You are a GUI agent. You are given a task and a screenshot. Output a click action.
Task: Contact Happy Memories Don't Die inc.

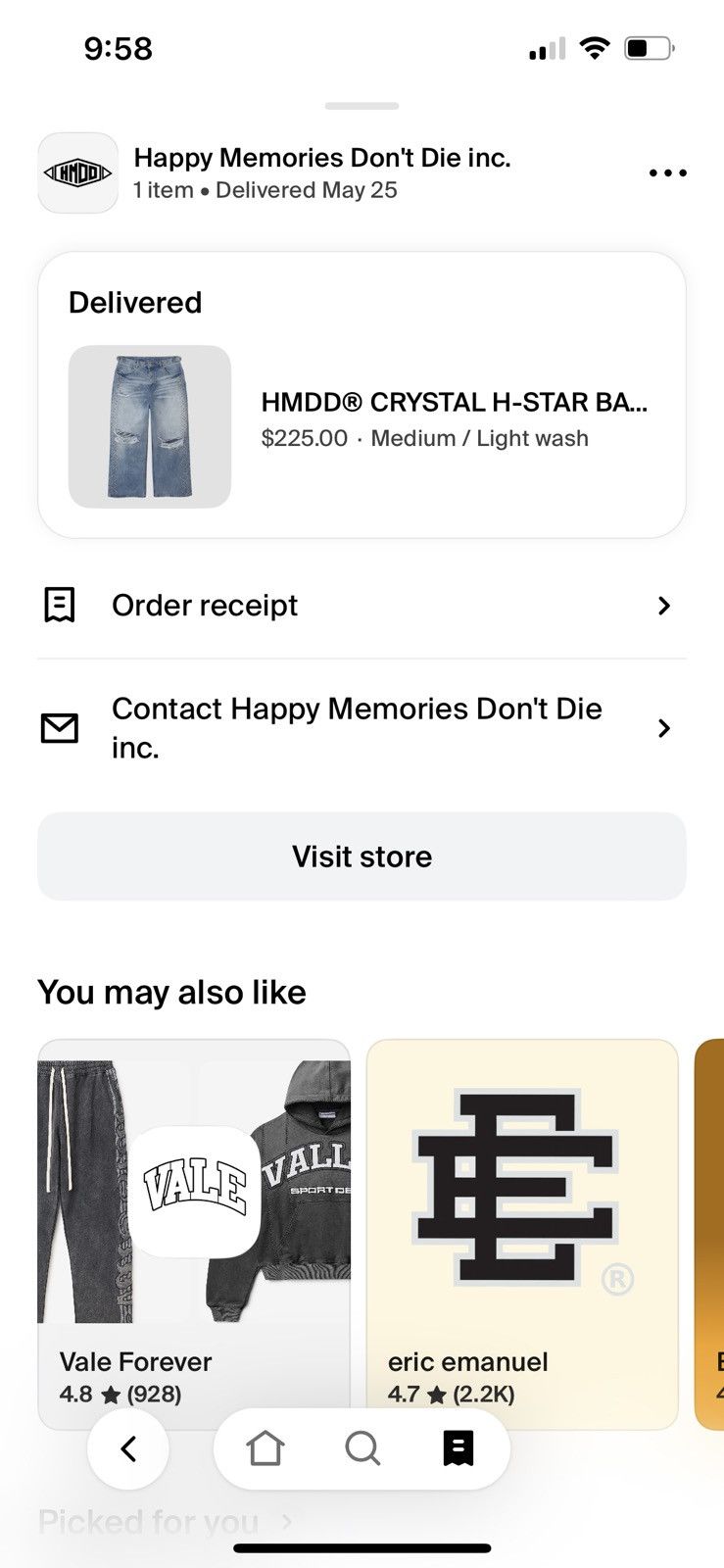(361, 728)
